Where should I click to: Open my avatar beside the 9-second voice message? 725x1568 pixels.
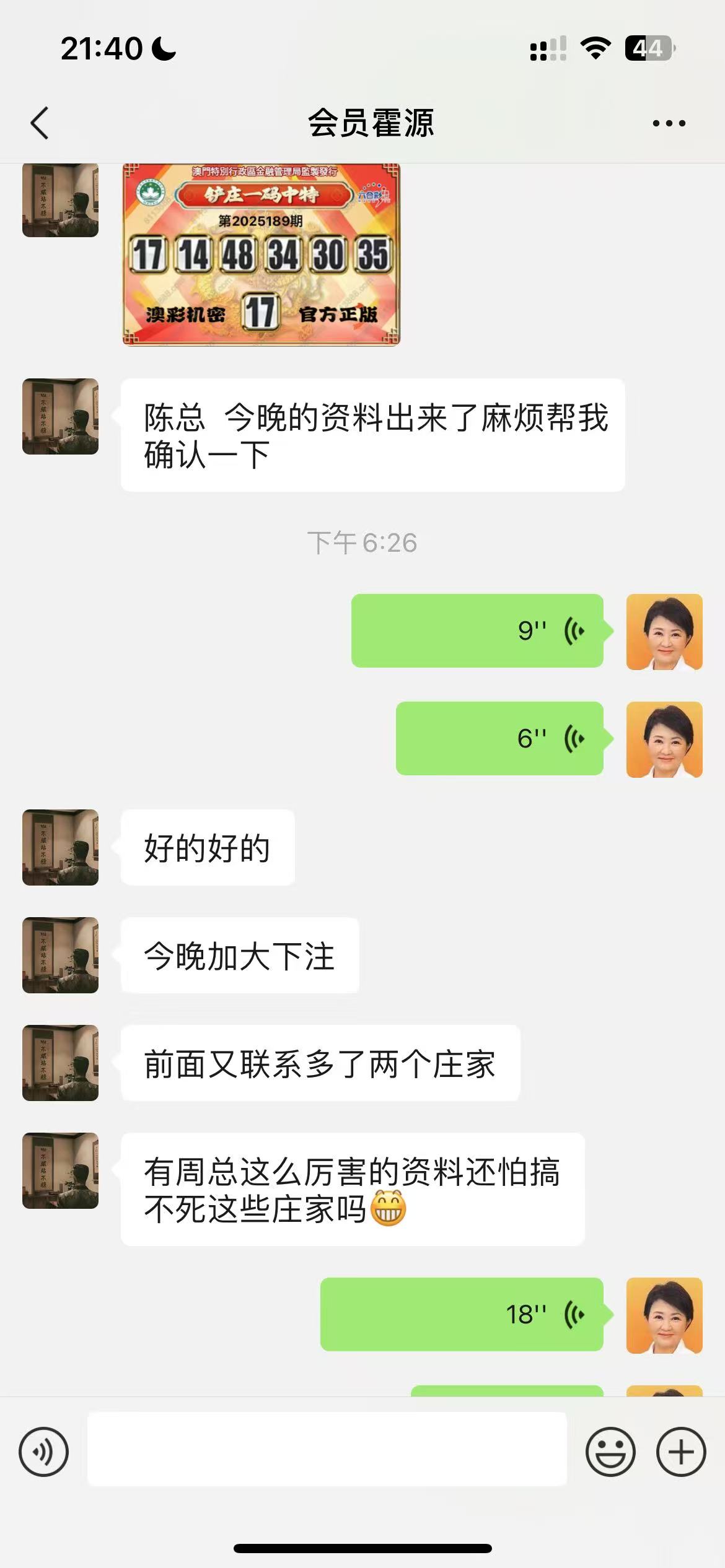664,632
